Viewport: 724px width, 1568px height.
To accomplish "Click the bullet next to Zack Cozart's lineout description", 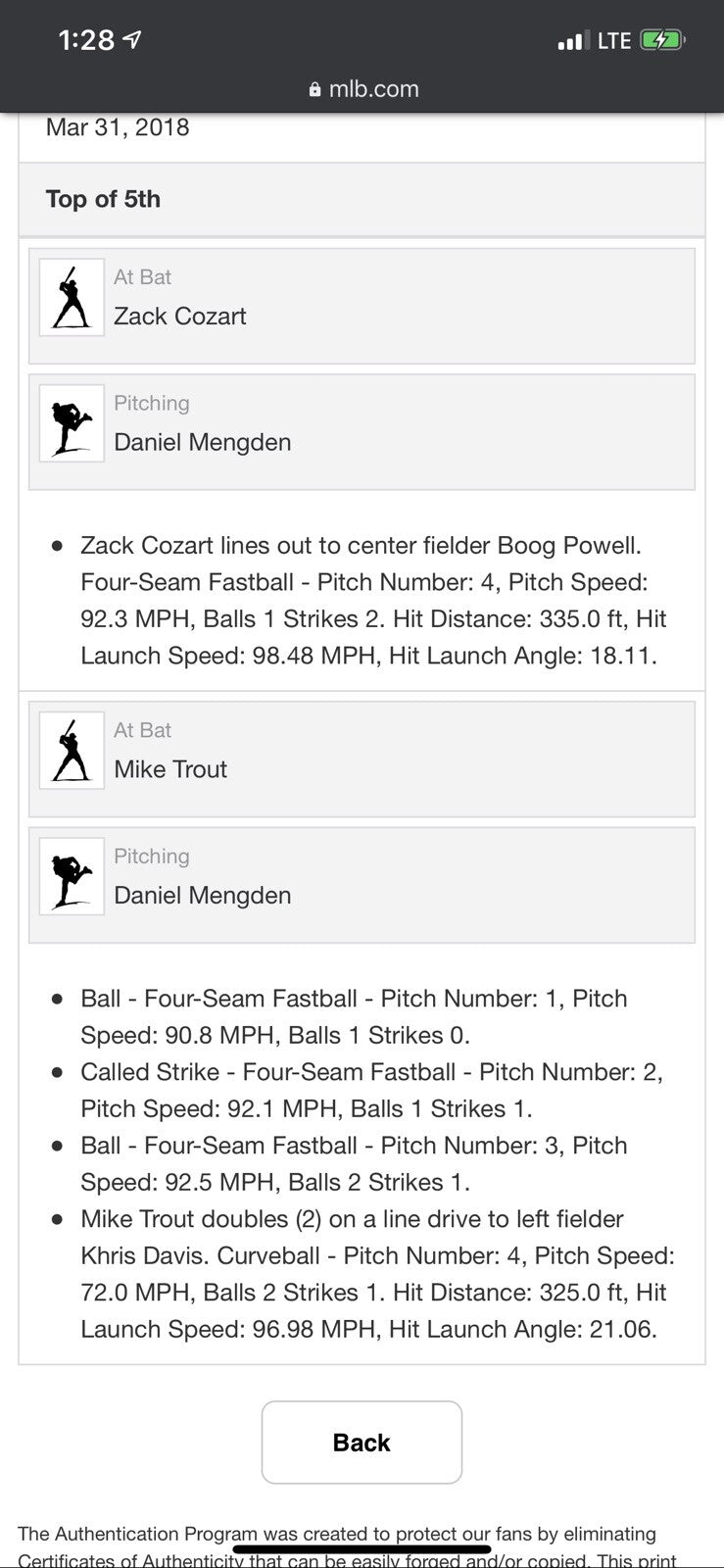I will coord(58,546).
